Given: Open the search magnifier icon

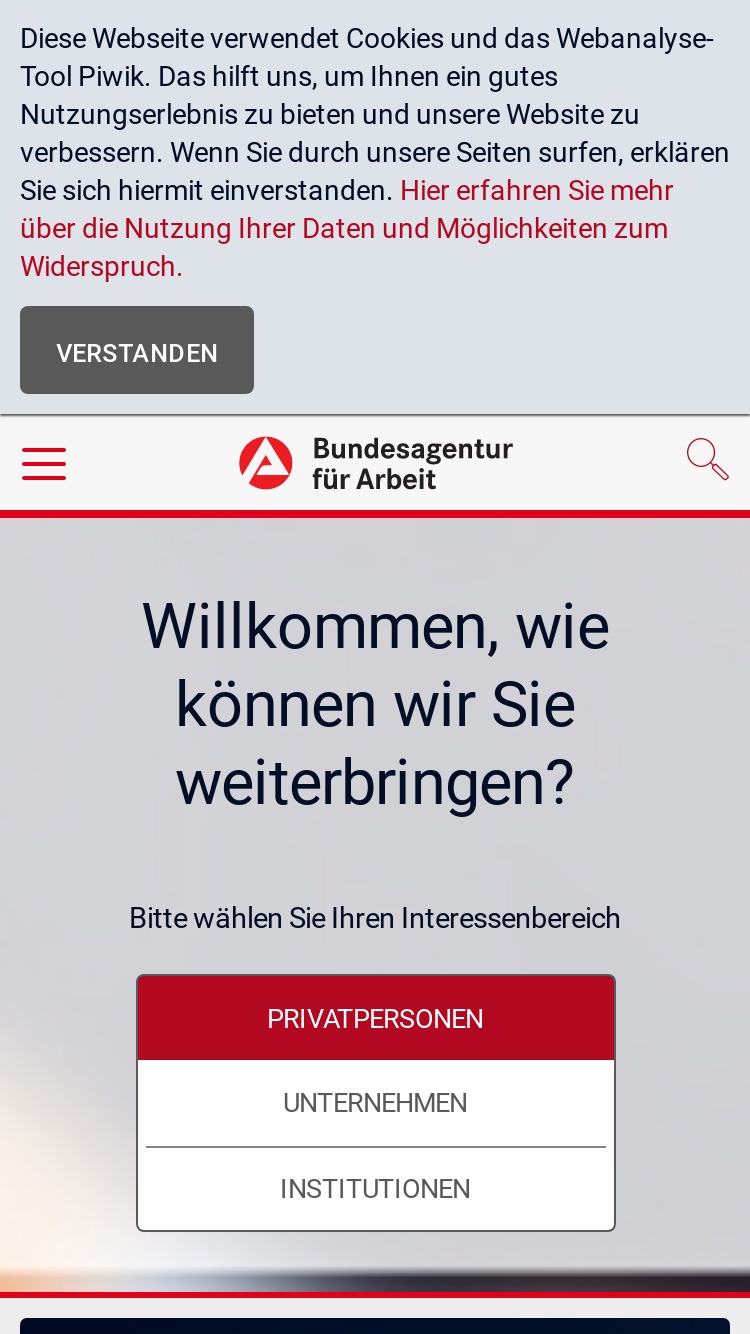Looking at the screenshot, I should [x=707, y=459].
